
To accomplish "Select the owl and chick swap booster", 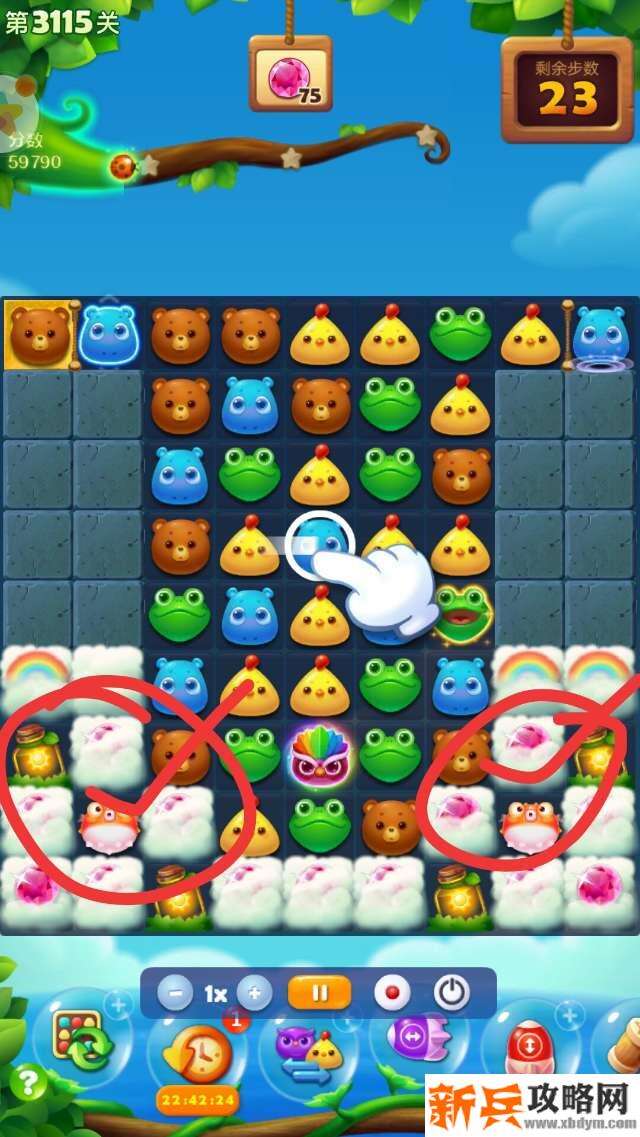I will (x=309, y=1046).
